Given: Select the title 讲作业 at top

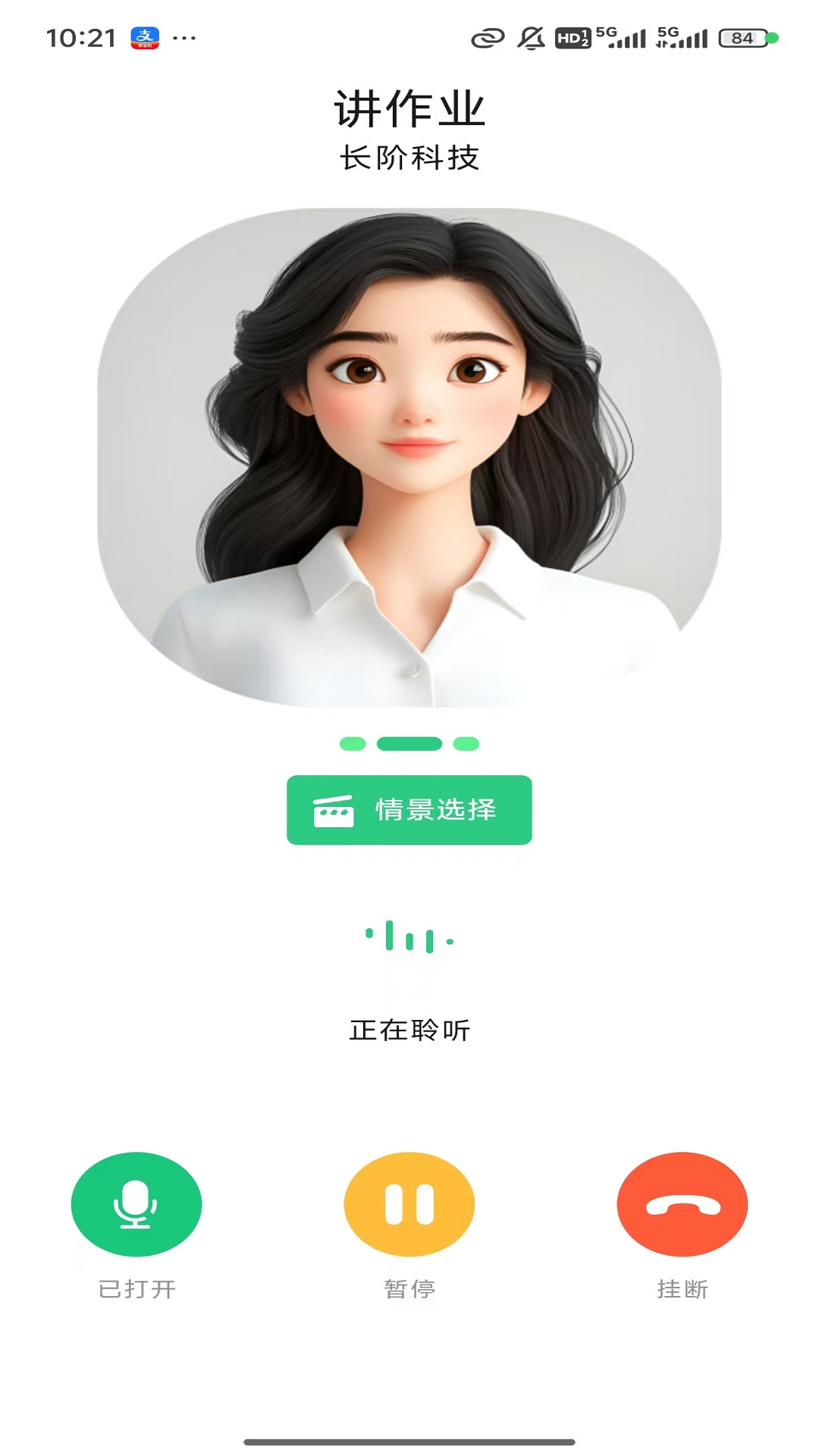Looking at the screenshot, I should (x=409, y=108).
